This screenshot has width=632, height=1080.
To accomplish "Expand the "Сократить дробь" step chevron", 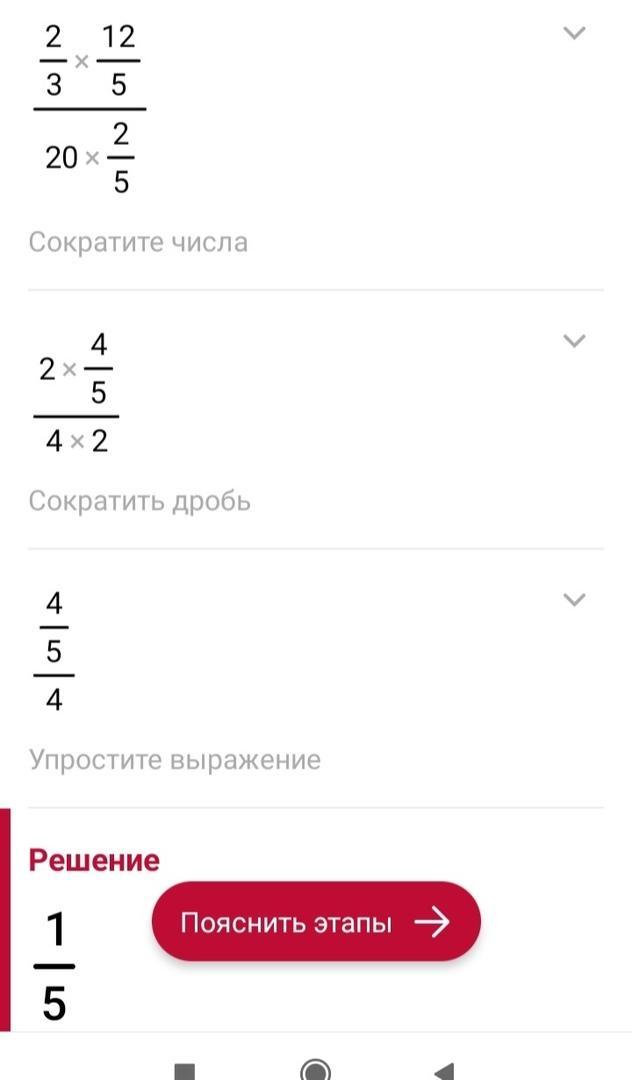I will coord(573,341).
